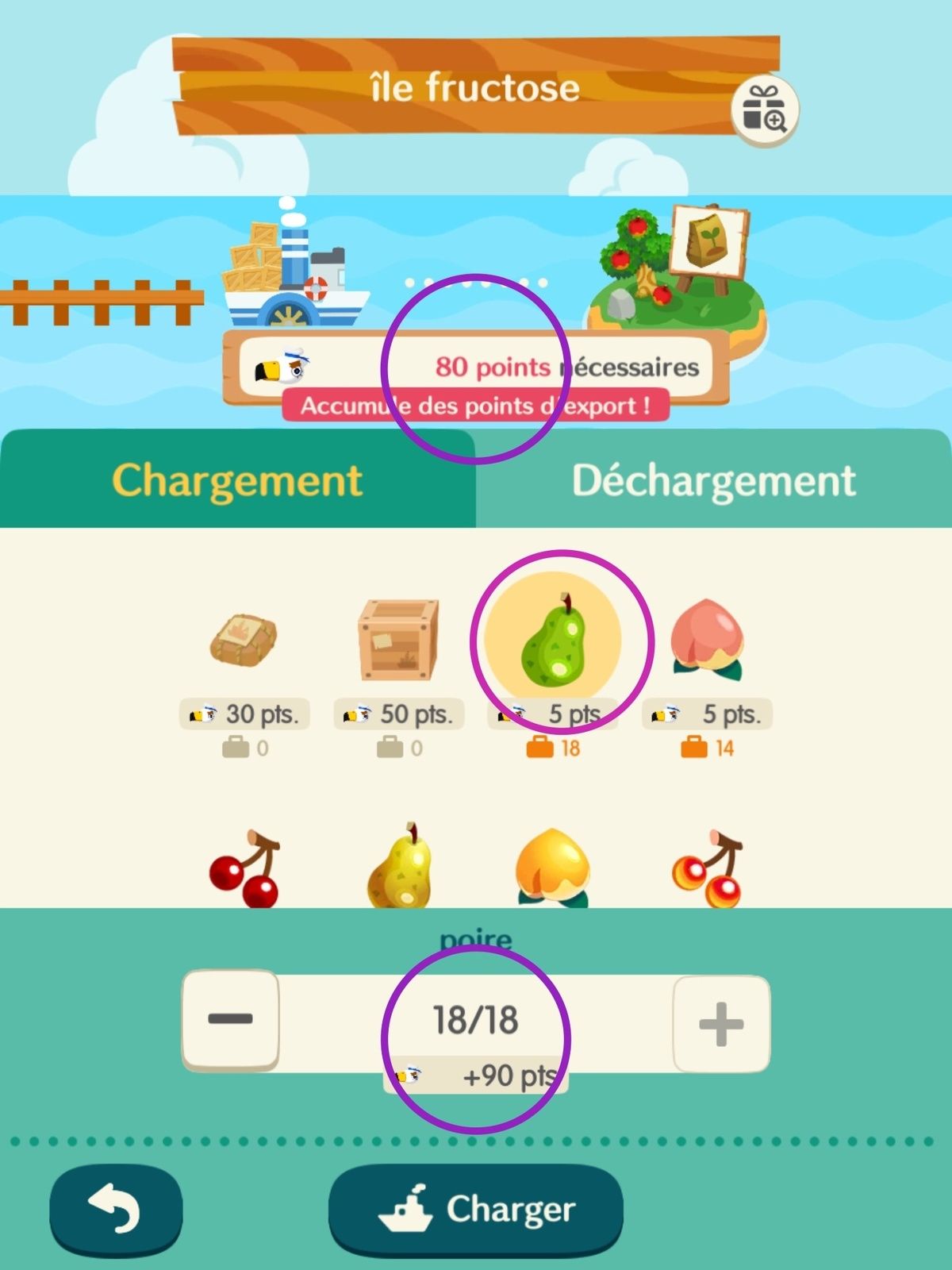
Task: Select the 50 pts. wooden crate item
Action: (398, 640)
